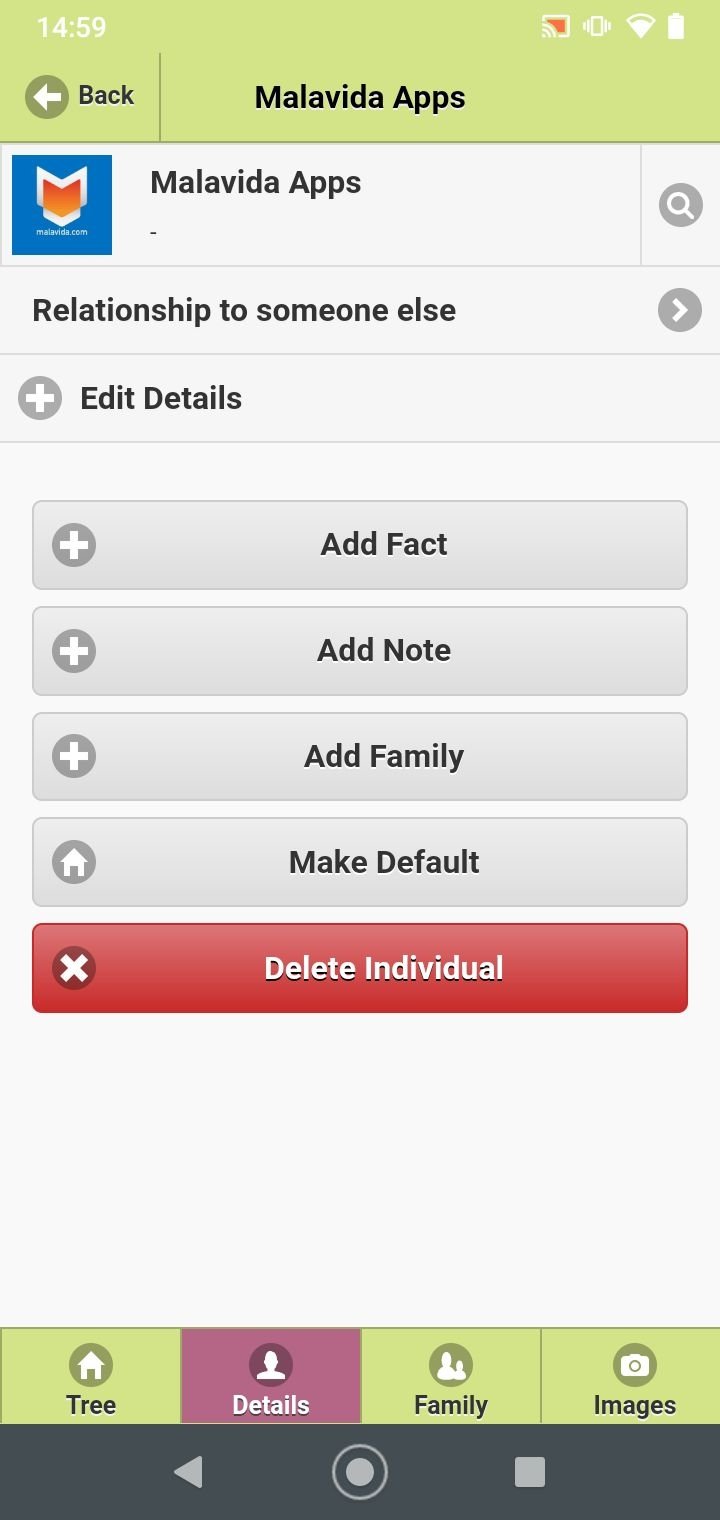
Task: Add a new fact
Action: [x=360, y=545]
